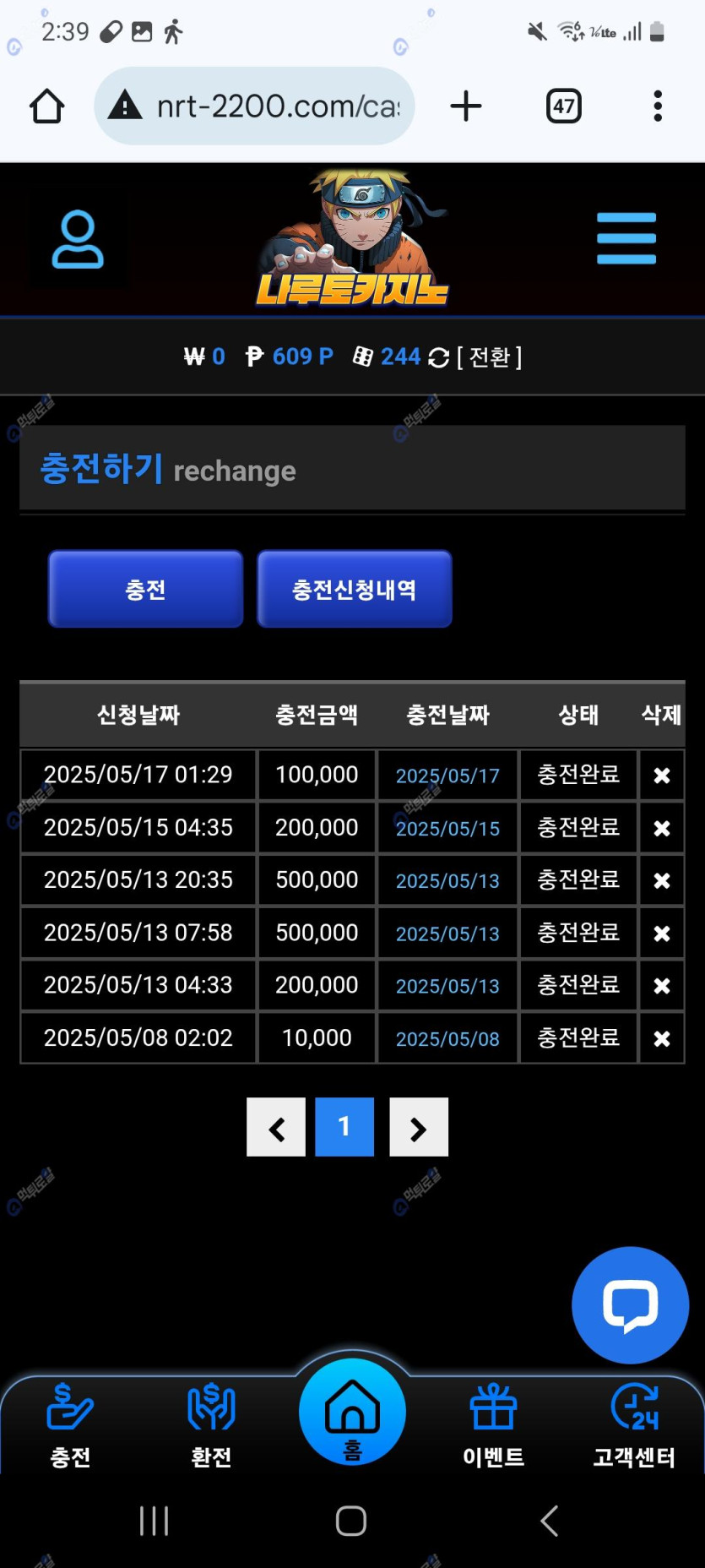Go to the previous page arrow

pos(276,1127)
